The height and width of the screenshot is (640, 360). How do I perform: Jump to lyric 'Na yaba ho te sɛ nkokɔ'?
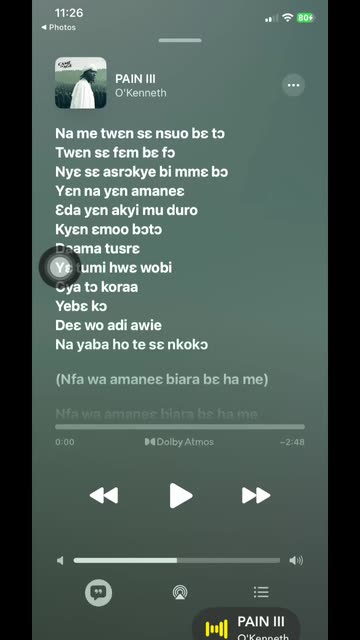[x=131, y=345]
